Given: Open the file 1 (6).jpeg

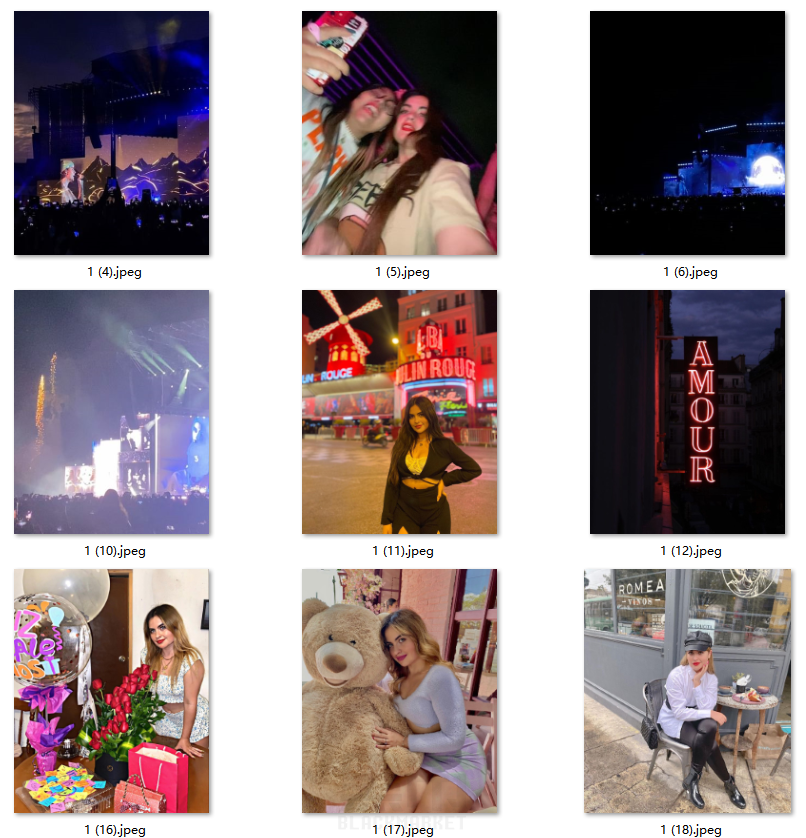Looking at the screenshot, I should 687,133.
